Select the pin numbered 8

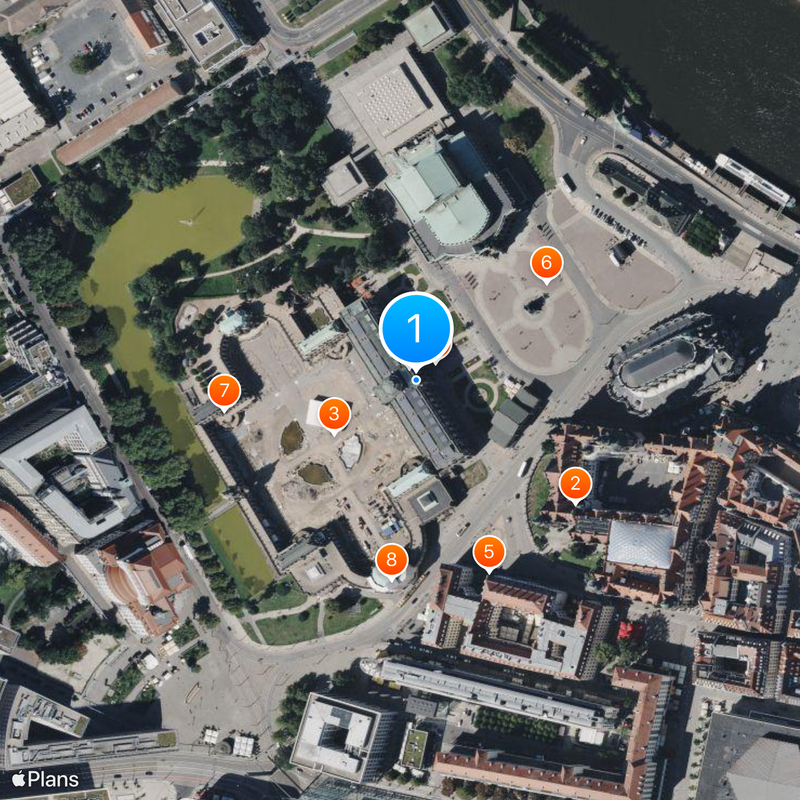click(x=391, y=560)
